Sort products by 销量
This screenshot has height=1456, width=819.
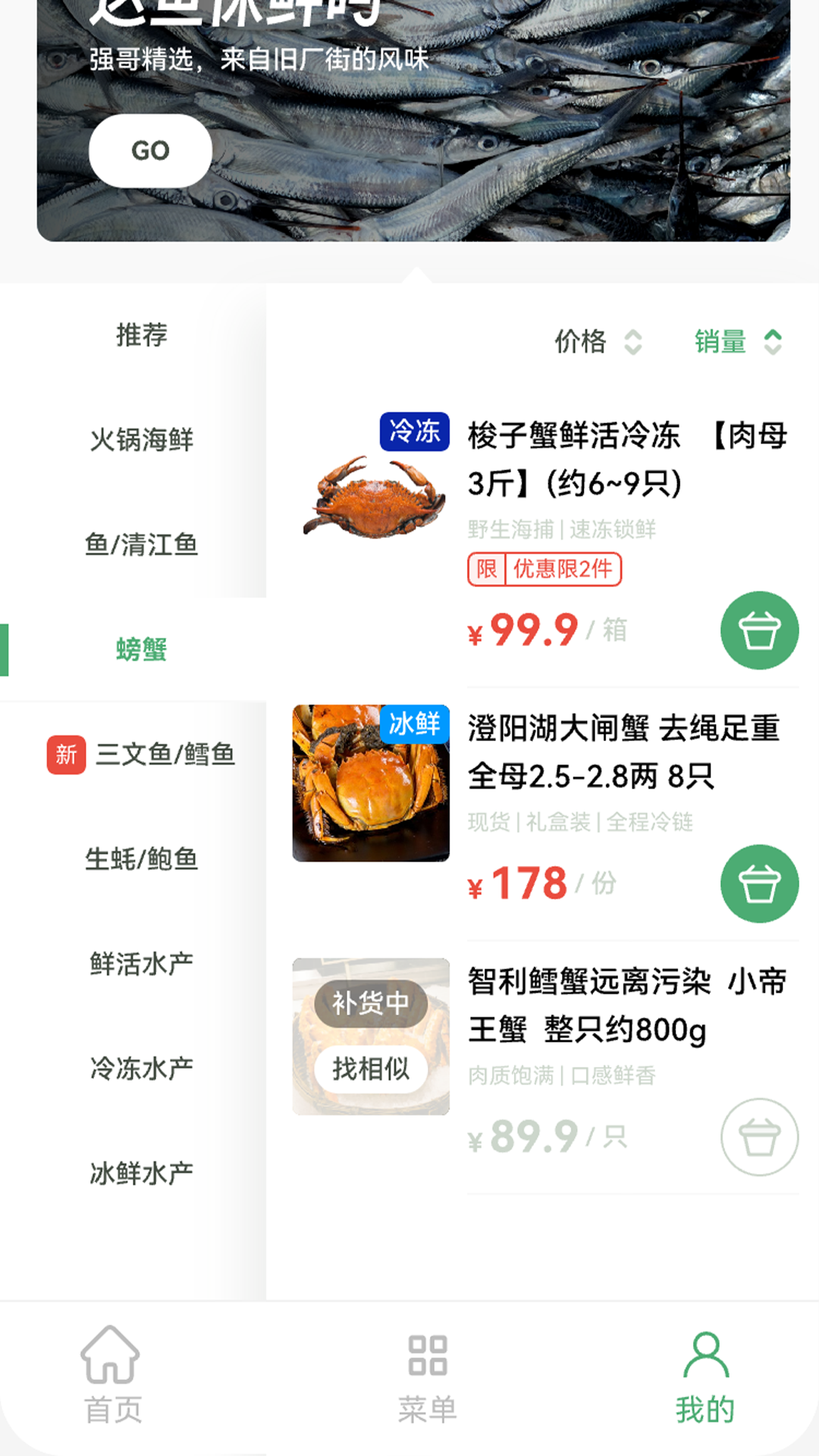(x=737, y=342)
